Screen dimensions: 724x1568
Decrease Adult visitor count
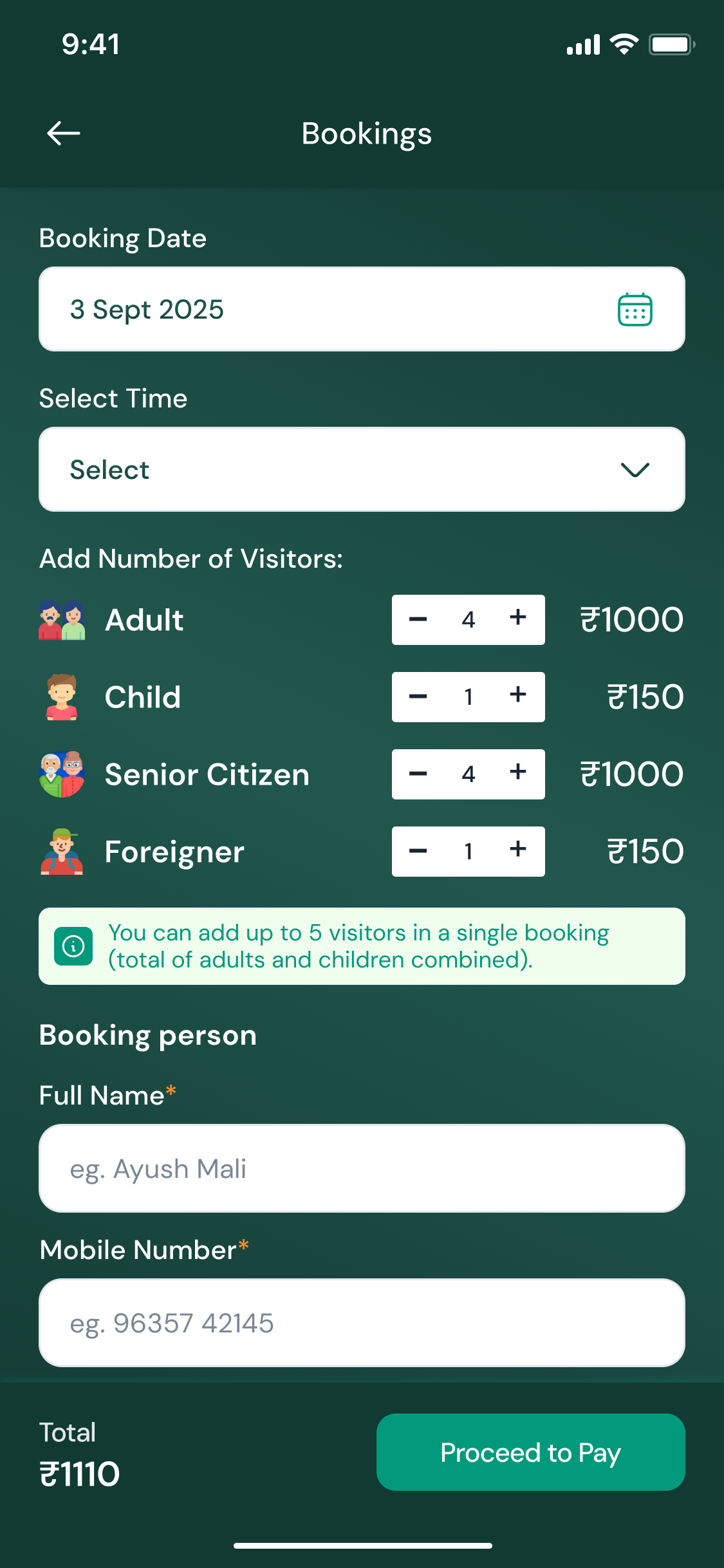[418, 619]
